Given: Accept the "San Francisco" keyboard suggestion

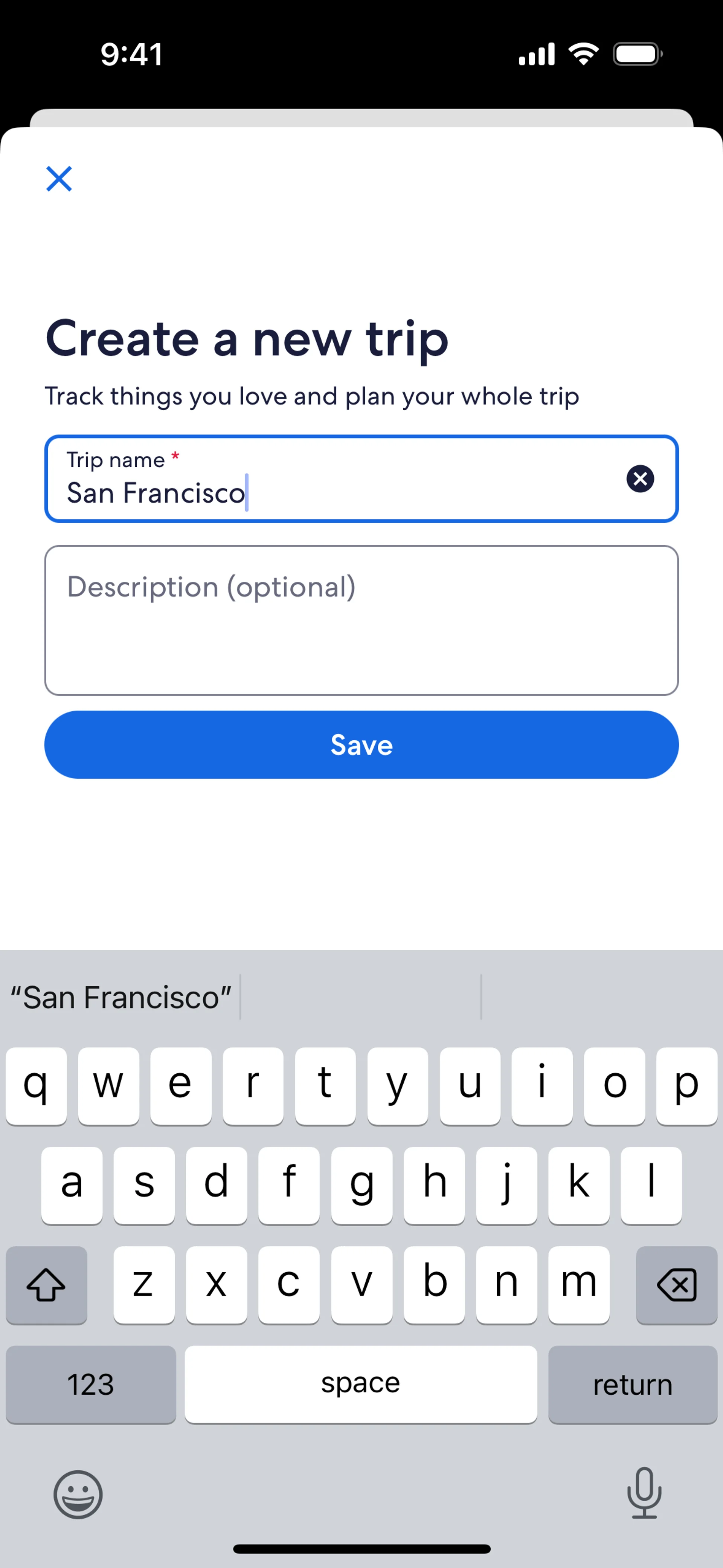Looking at the screenshot, I should coord(121,998).
